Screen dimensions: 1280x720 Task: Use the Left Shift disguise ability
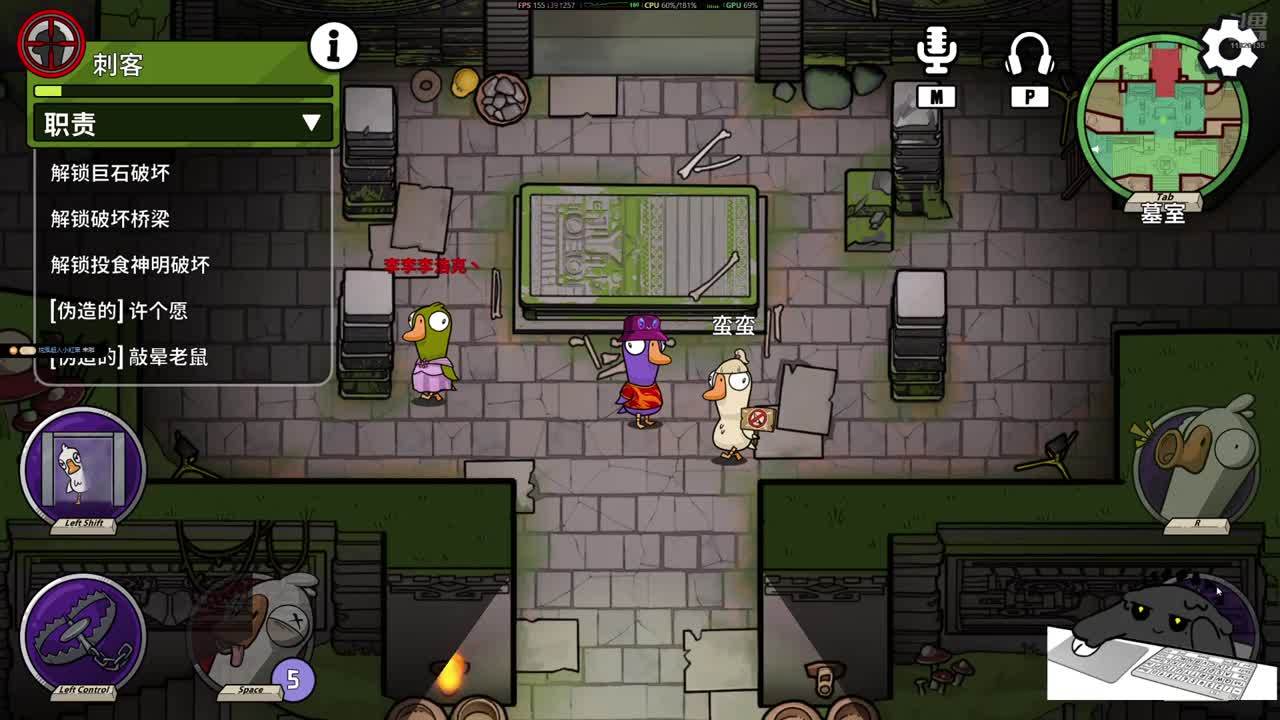pos(83,469)
